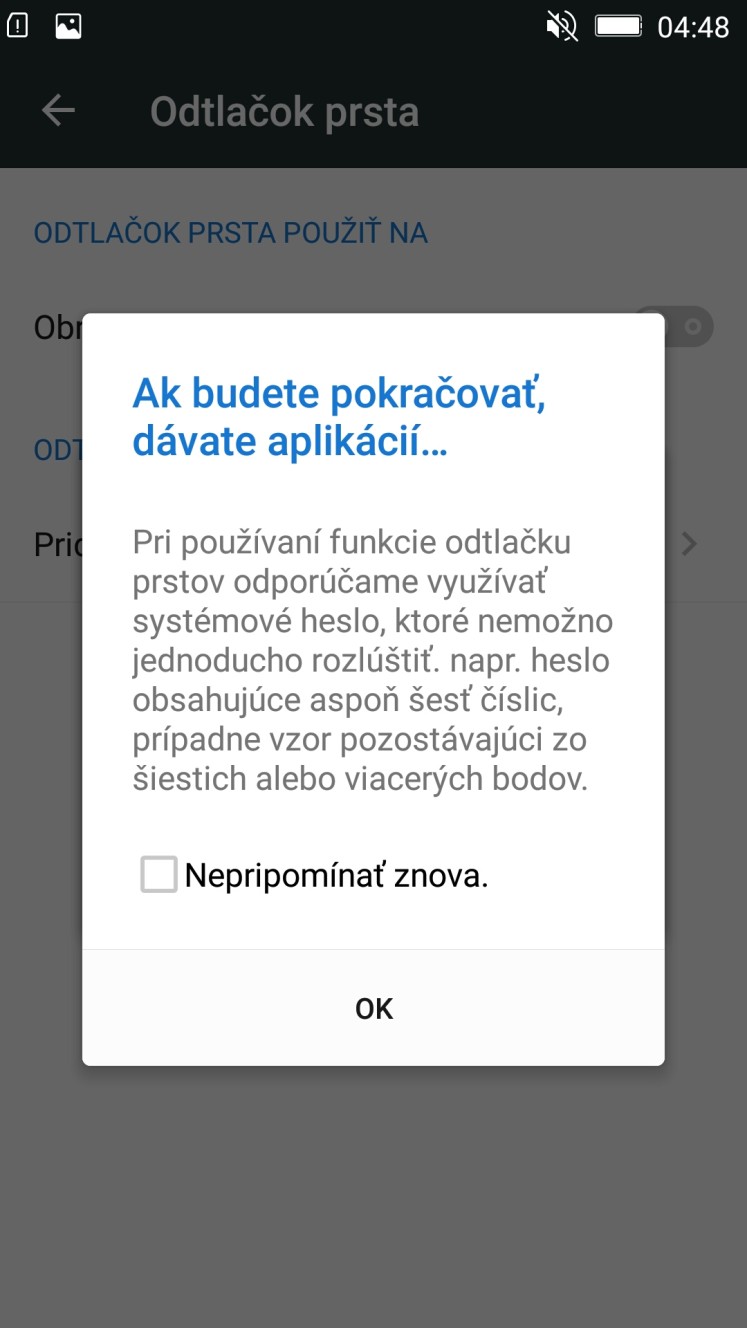Confirm the dialog with OK
This screenshot has width=747, height=1328.
(x=373, y=1008)
